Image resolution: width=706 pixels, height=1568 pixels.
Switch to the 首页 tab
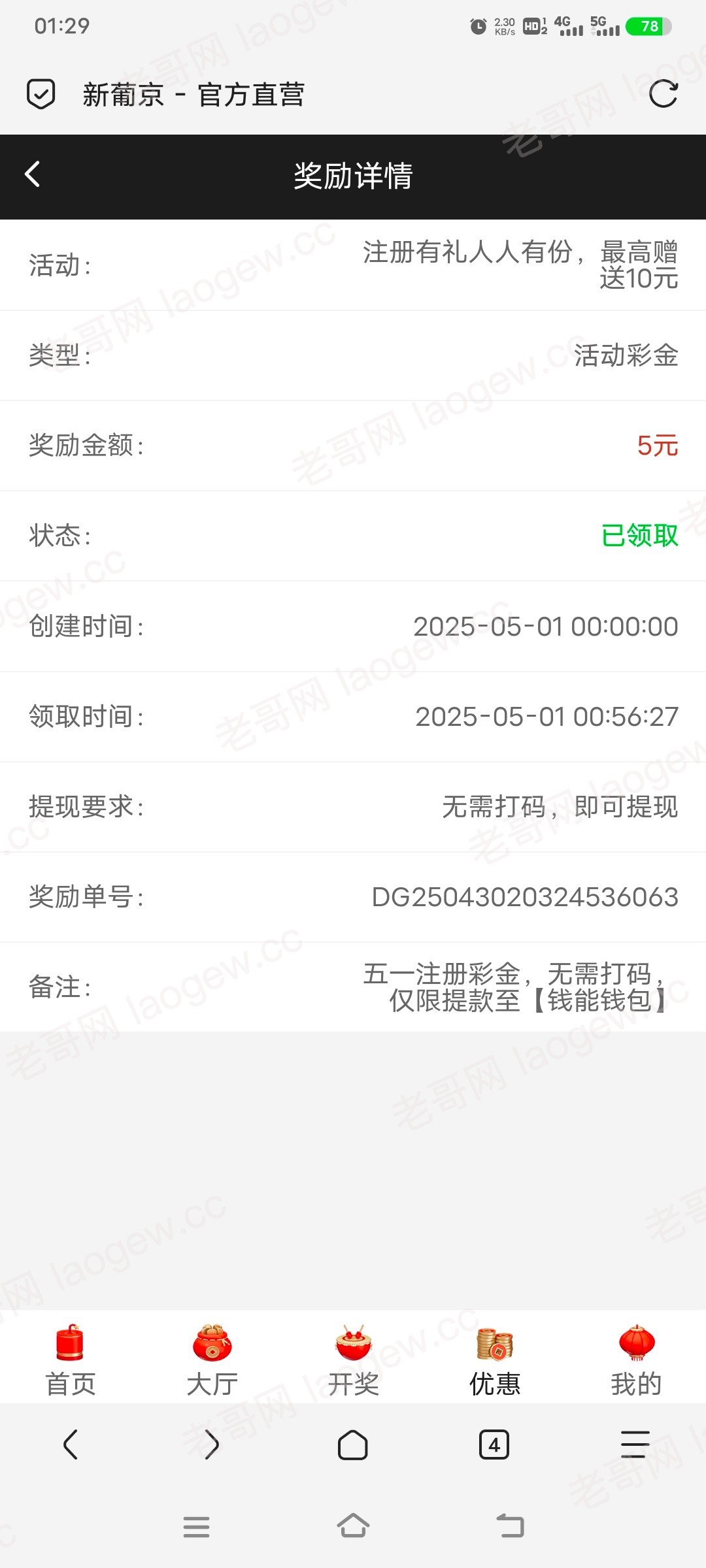click(x=71, y=1360)
